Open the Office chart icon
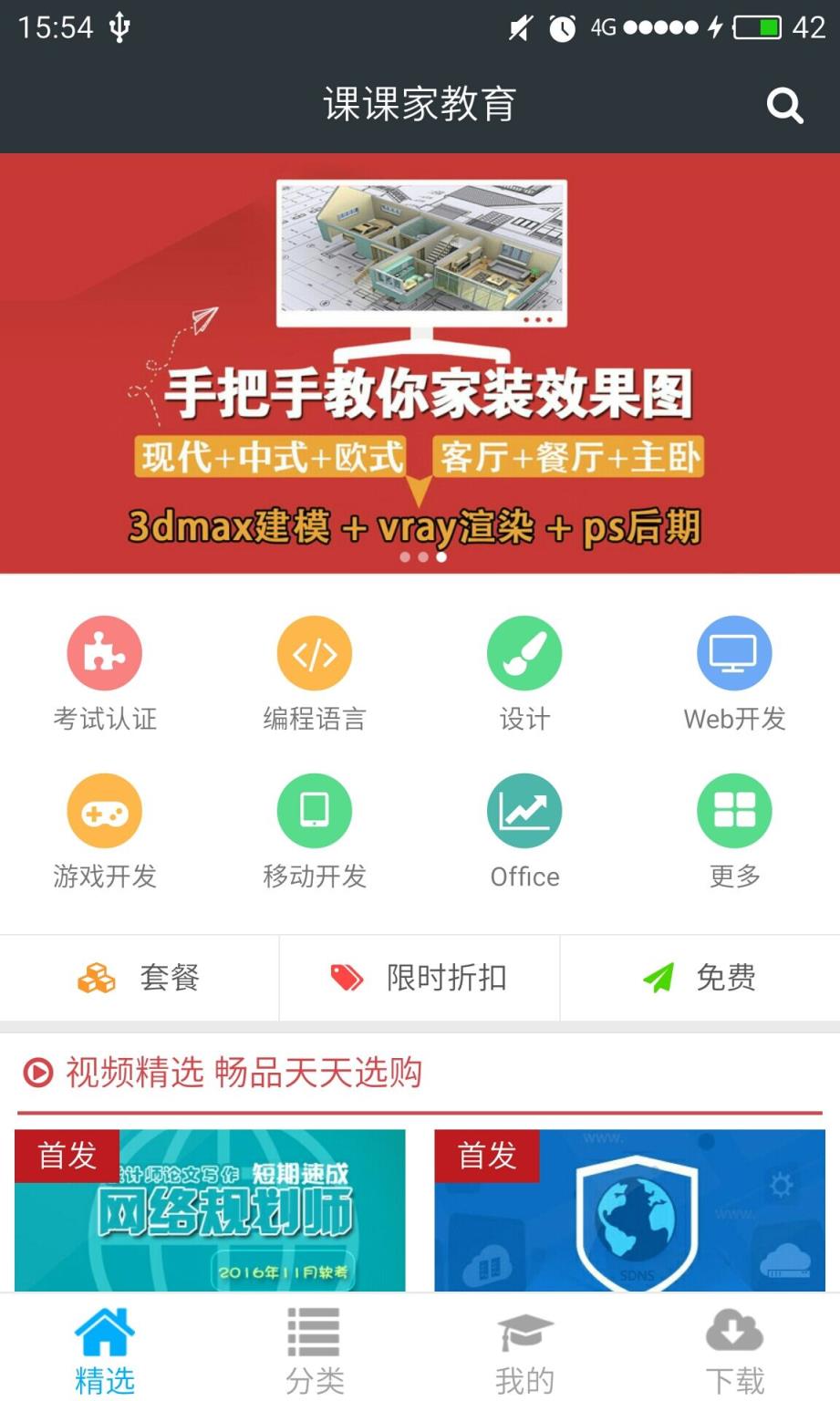840x1401 pixels. (x=524, y=810)
